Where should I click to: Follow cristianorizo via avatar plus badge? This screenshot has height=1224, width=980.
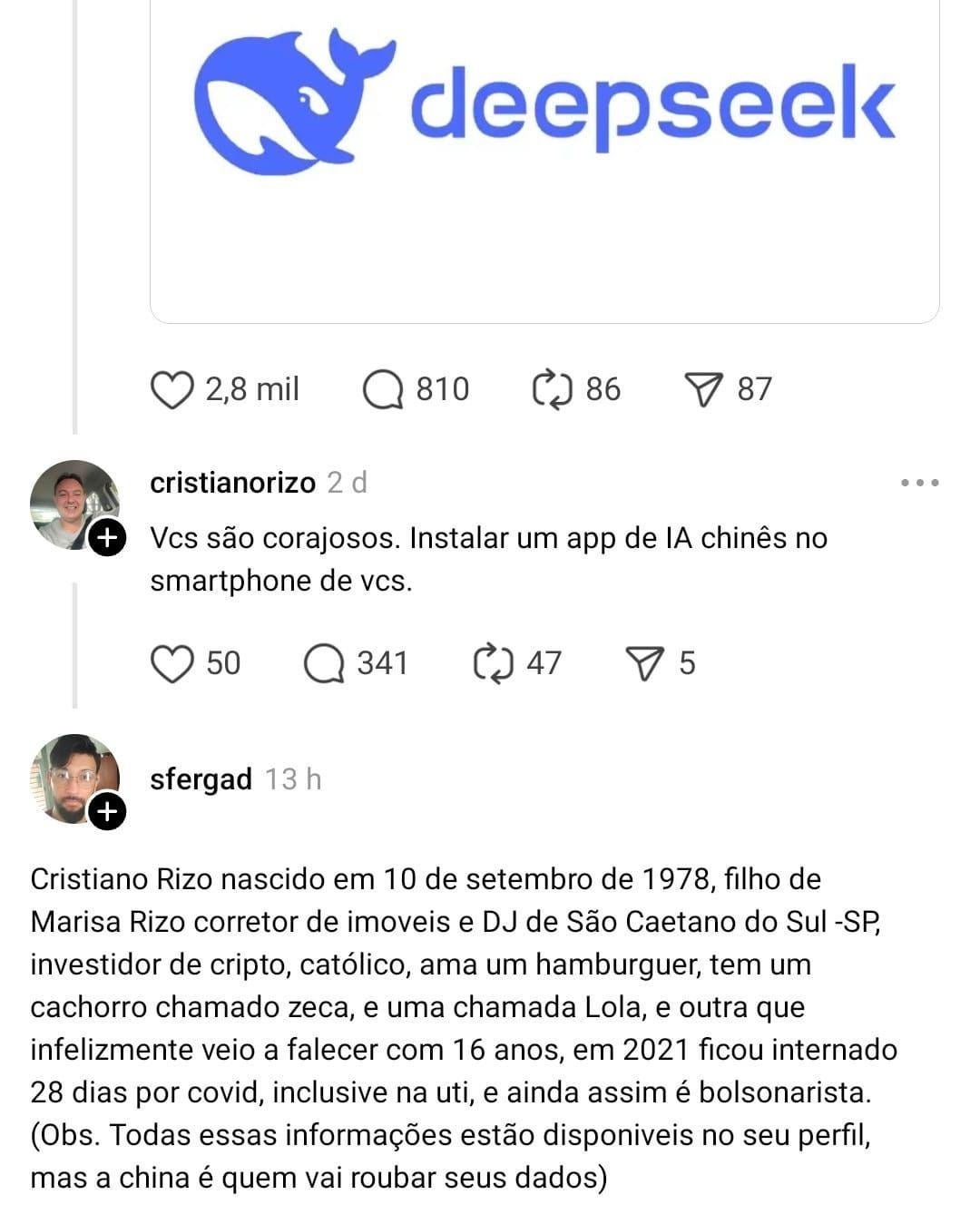(x=107, y=538)
